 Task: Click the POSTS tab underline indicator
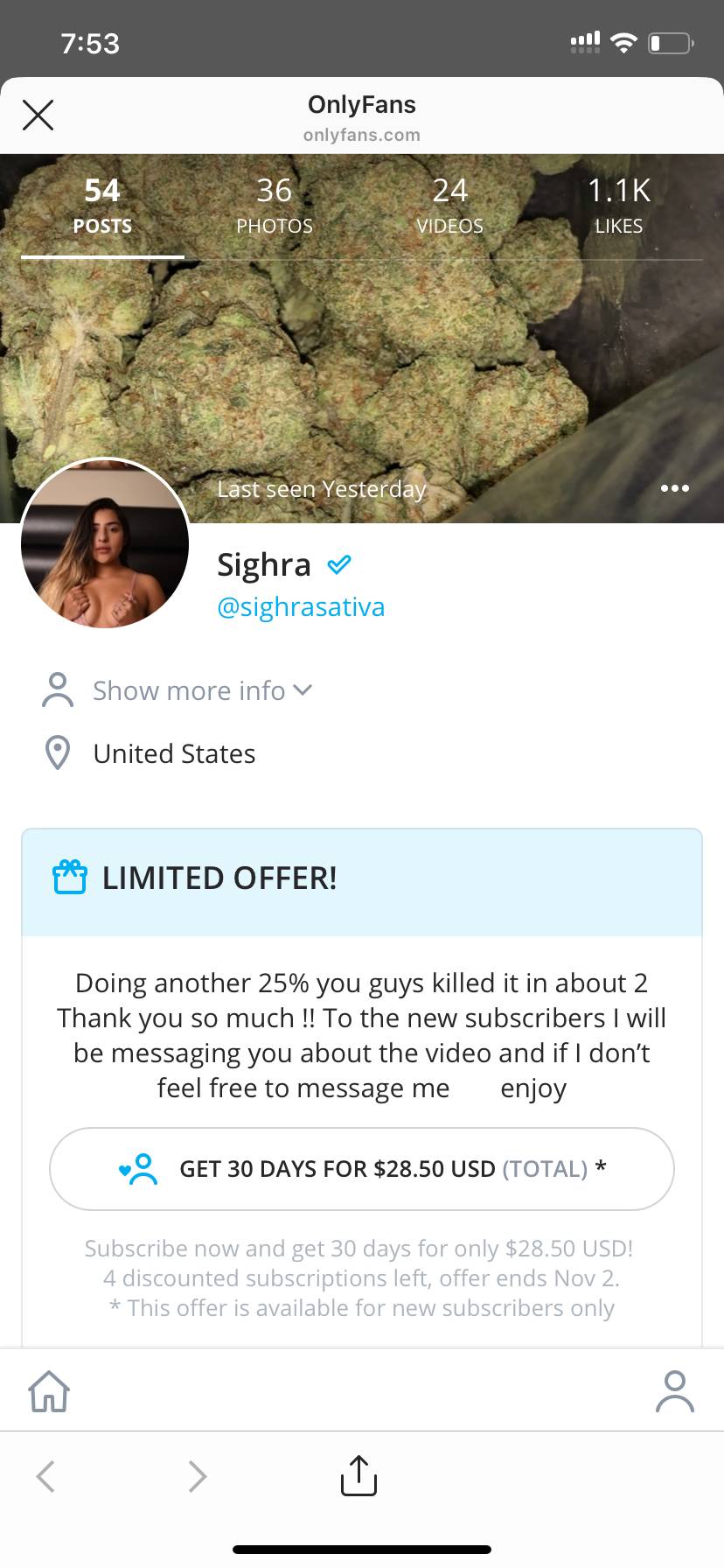[102, 257]
